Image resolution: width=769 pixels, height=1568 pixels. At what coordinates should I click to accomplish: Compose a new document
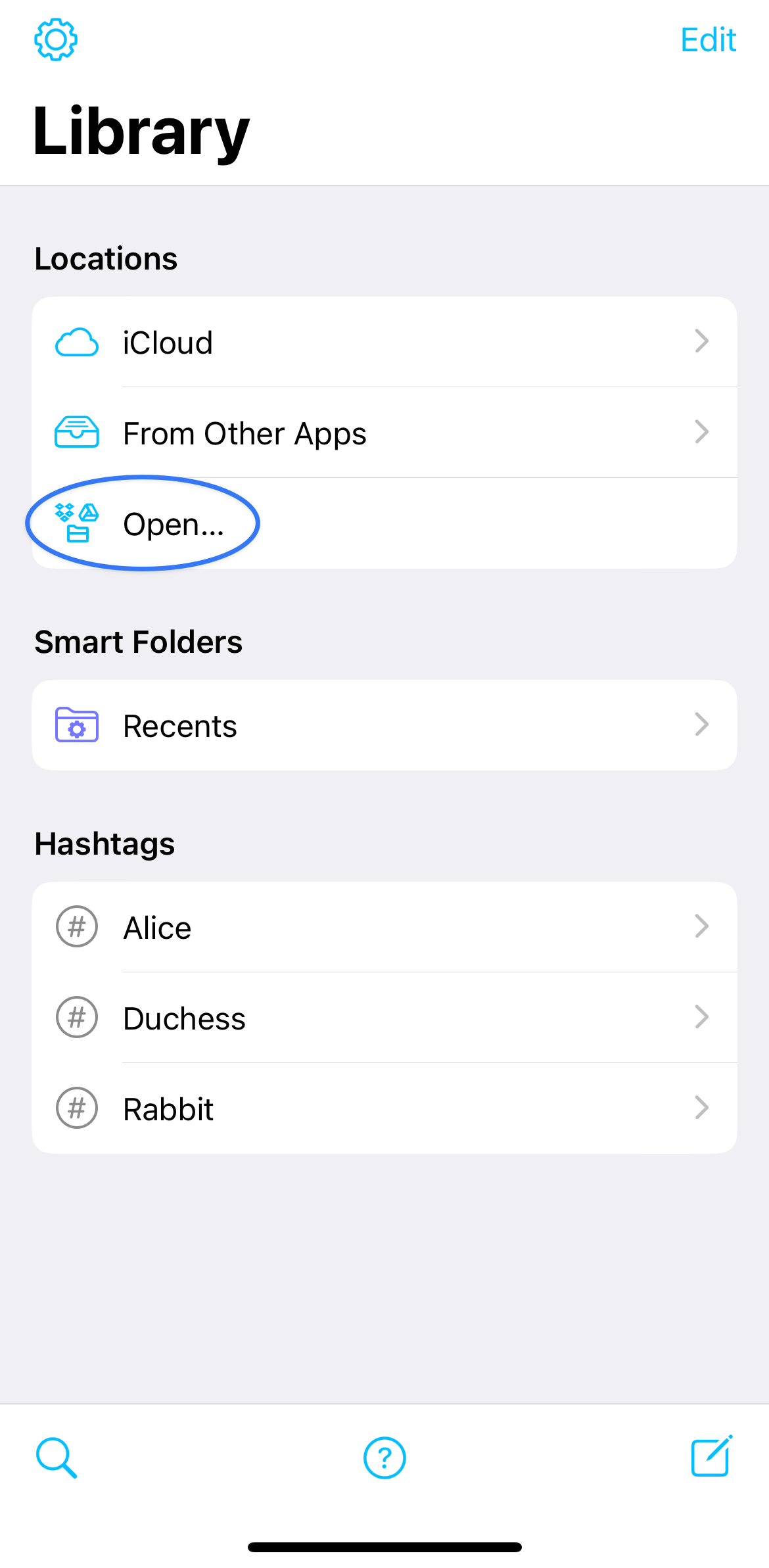pyautogui.click(x=712, y=1456)
